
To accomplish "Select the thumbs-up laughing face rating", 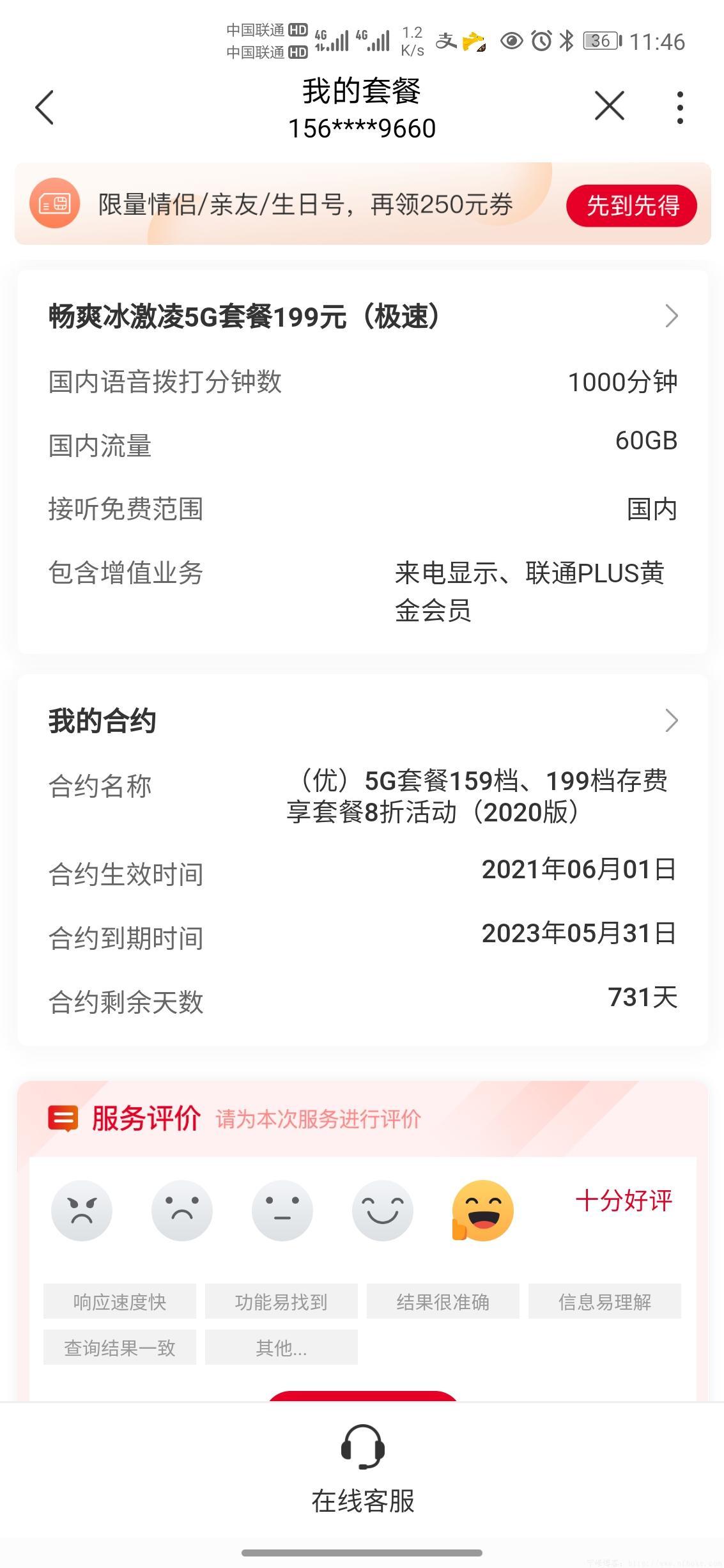I will 482,1211.
